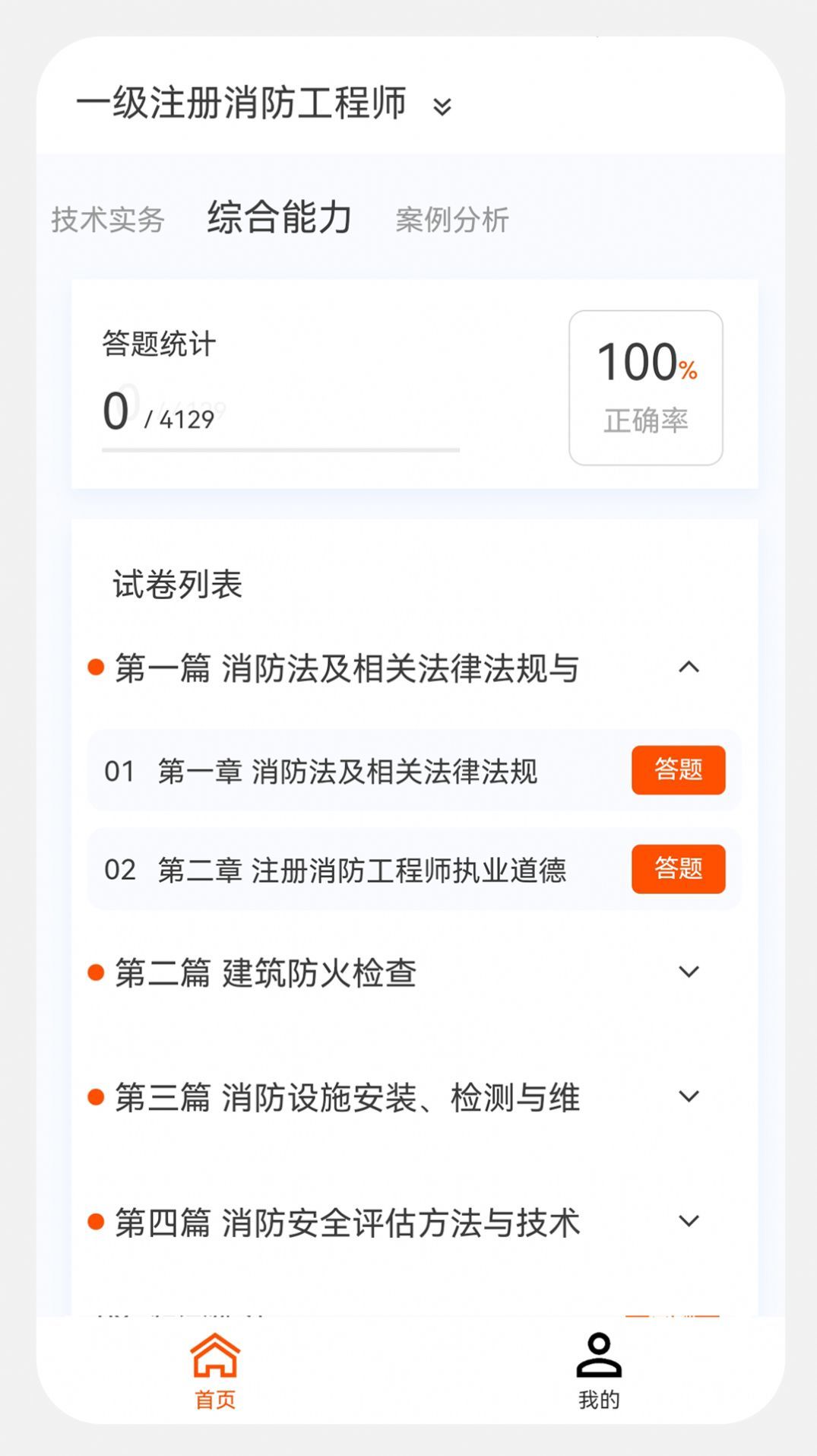The height and width of the screenshot is (1456, 817).
Task: Expand 第四篇 消防安全评估方法与技术 section
Action: point(690,1220)
